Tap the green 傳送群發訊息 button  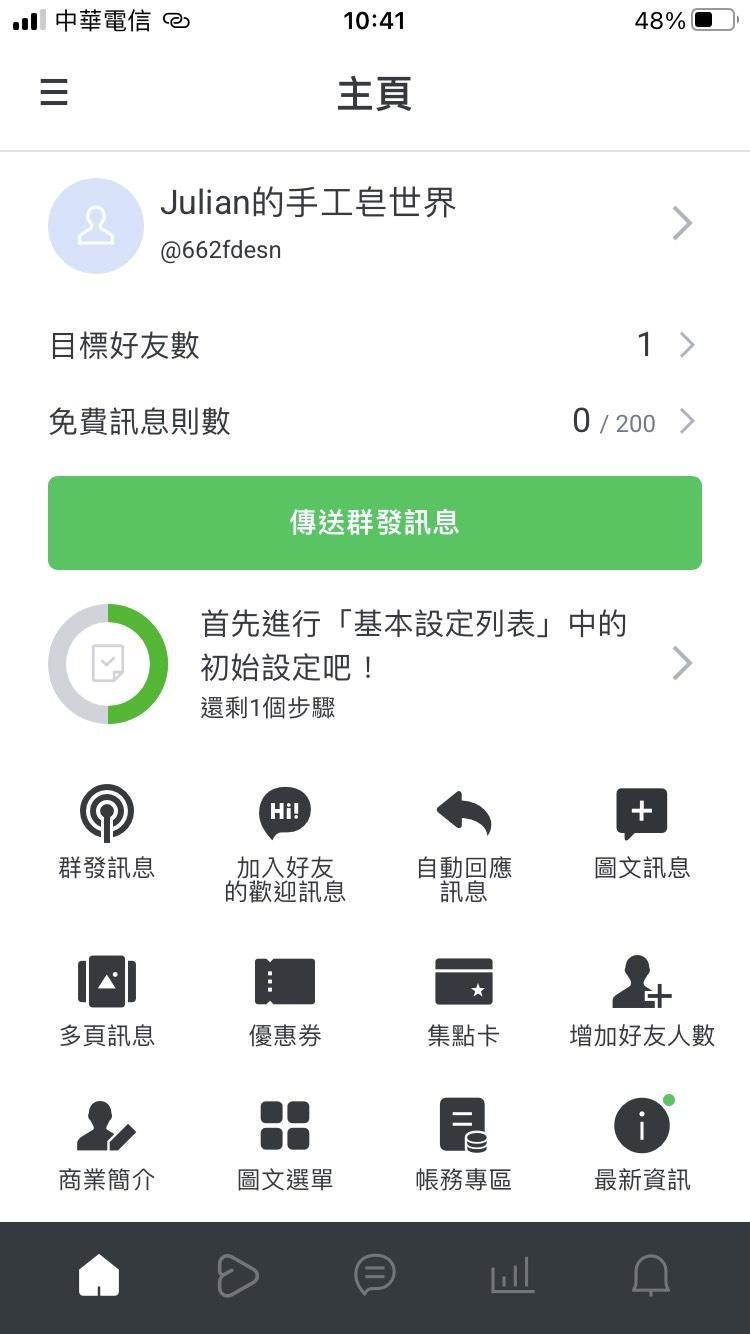pyautogui.click(x=374, y=523)
